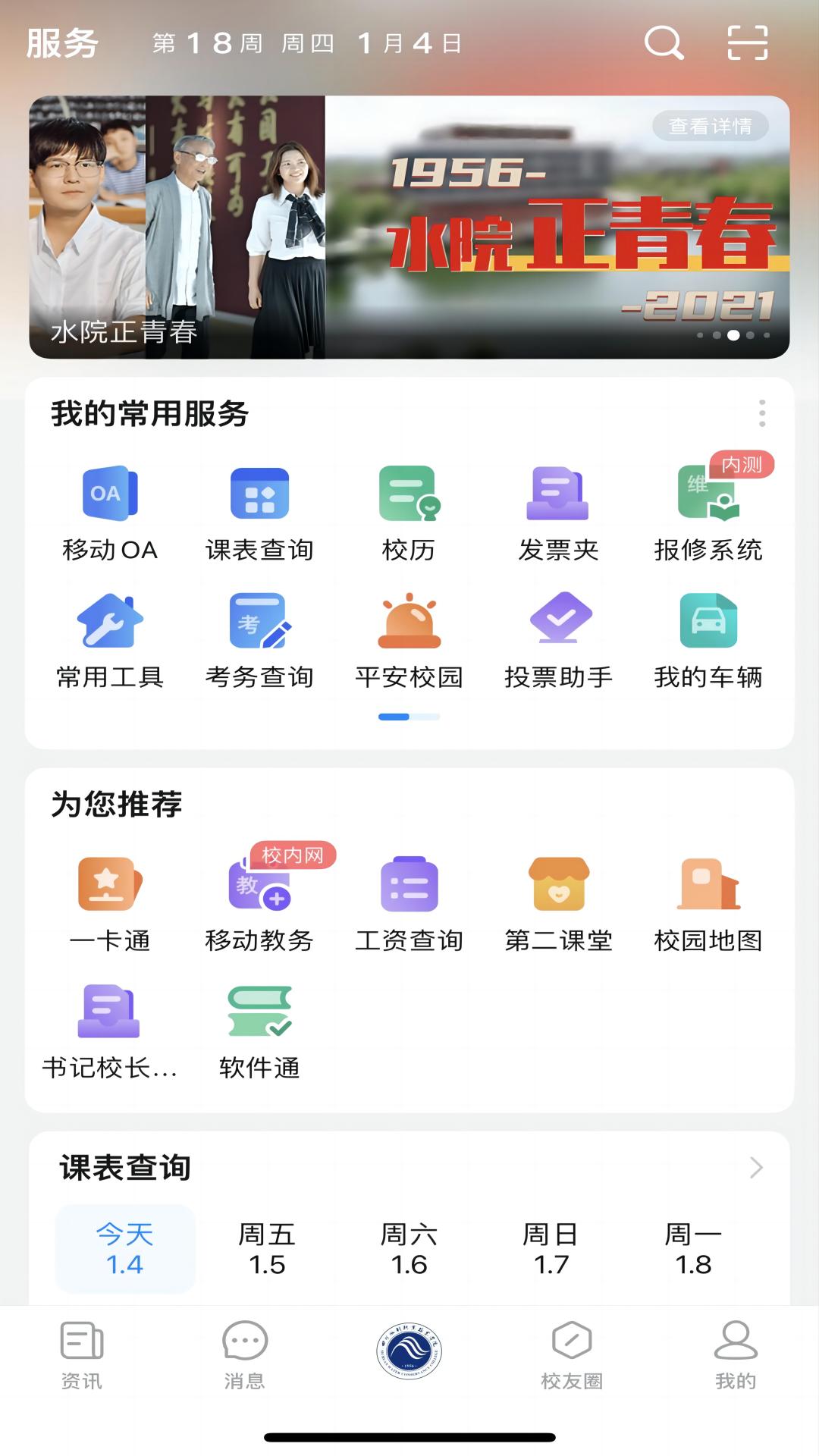Tap the search icon in the top bar
Screen dimensions: 819x1456
(663, 43)
